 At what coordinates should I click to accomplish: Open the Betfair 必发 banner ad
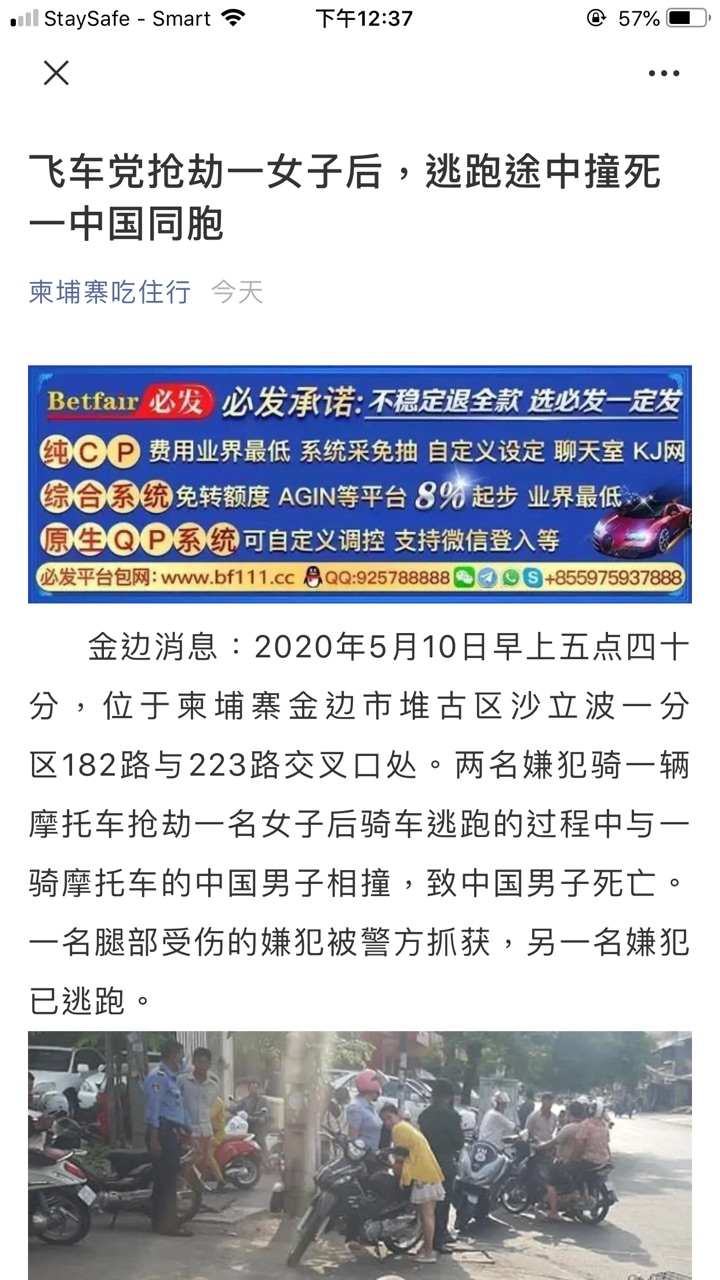[360, 484]
